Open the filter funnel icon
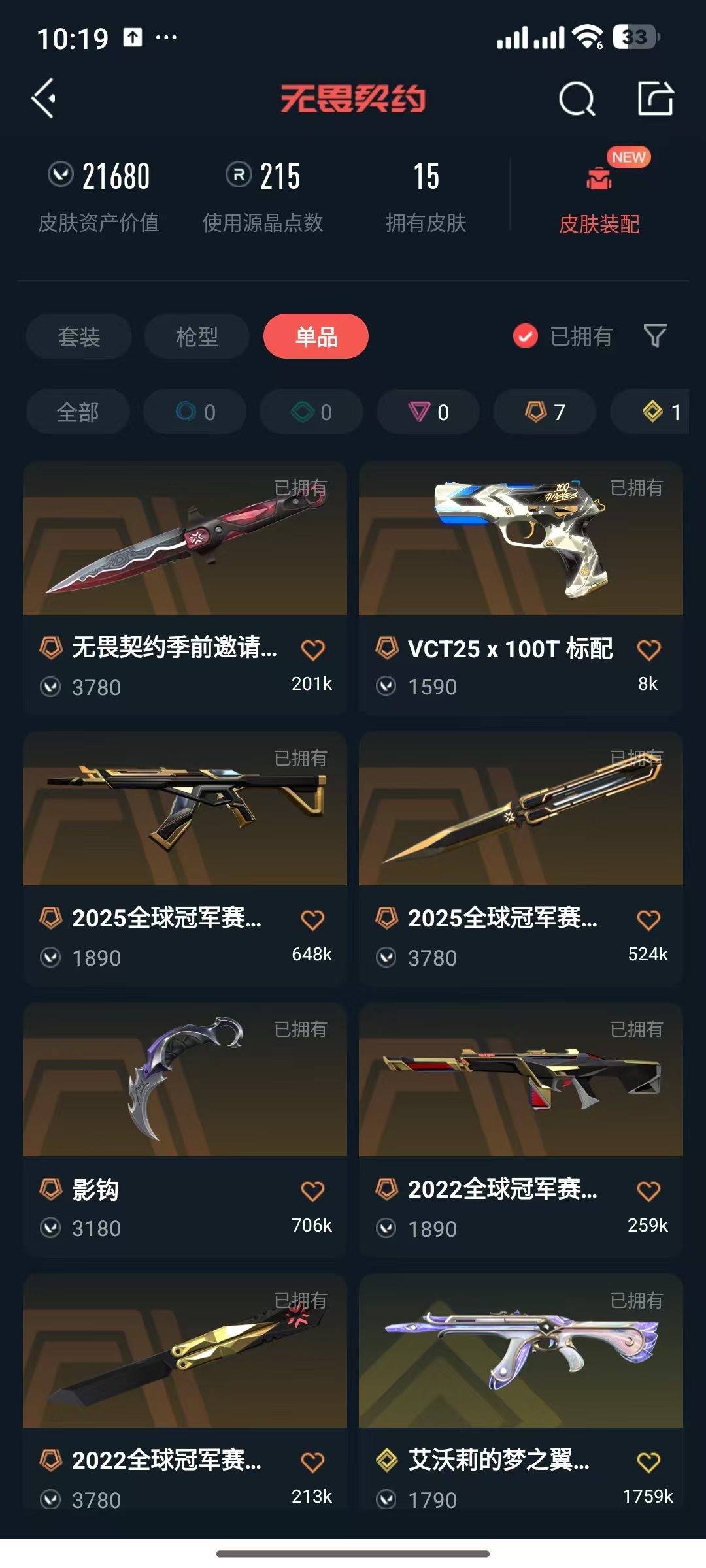This screenshot has height=1568, width=706. (654, 336)
